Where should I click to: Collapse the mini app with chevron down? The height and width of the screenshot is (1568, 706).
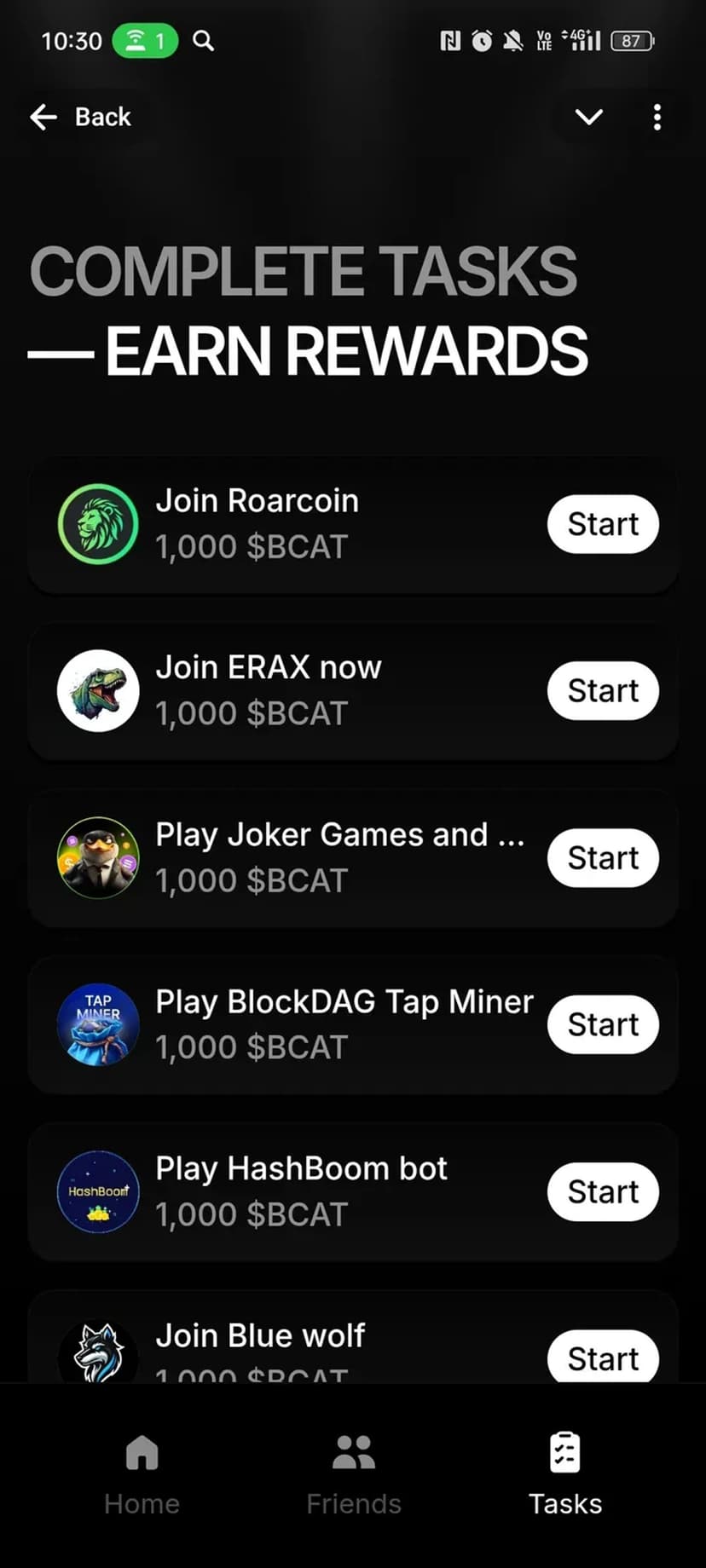pos(588,117)
